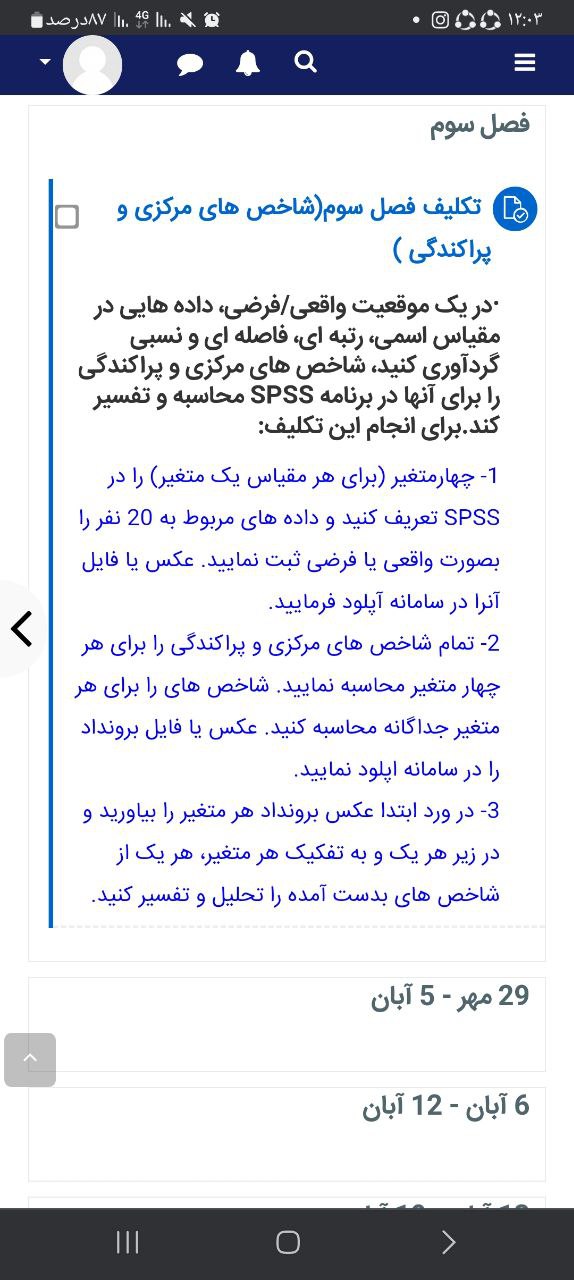Open the hamburger menu
The width and height of the screenshot is (574, 1280).
click(524, 63)
